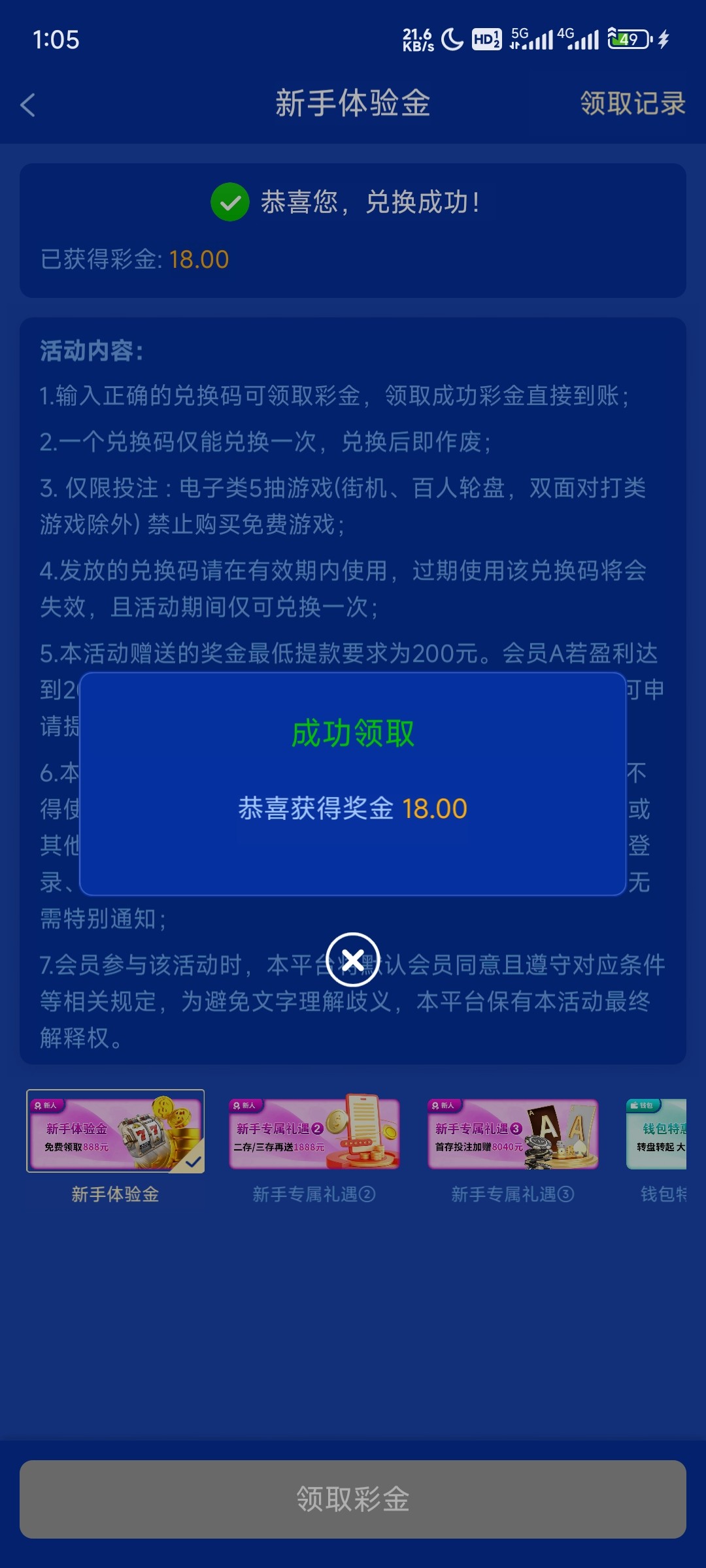Close the 成功领取 popup dialog
This screenshot has width=706, height=1568.
(x=353, y=960)
